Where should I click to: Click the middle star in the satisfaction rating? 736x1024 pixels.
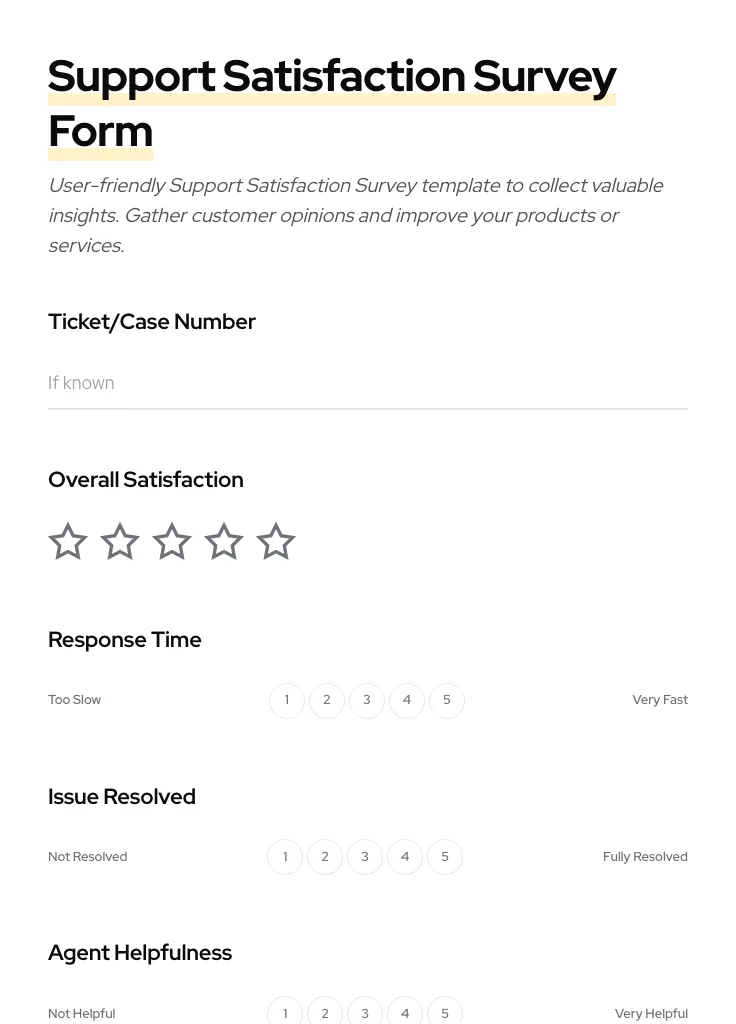point(171,541)
